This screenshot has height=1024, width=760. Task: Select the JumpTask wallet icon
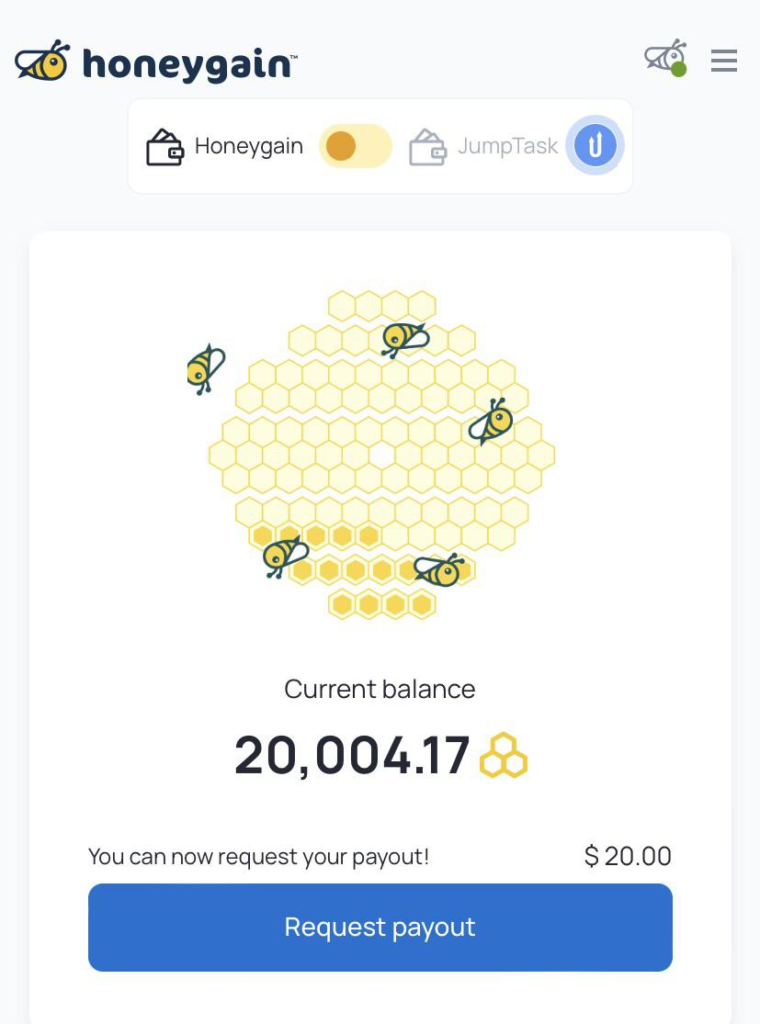tap(427, 147)
